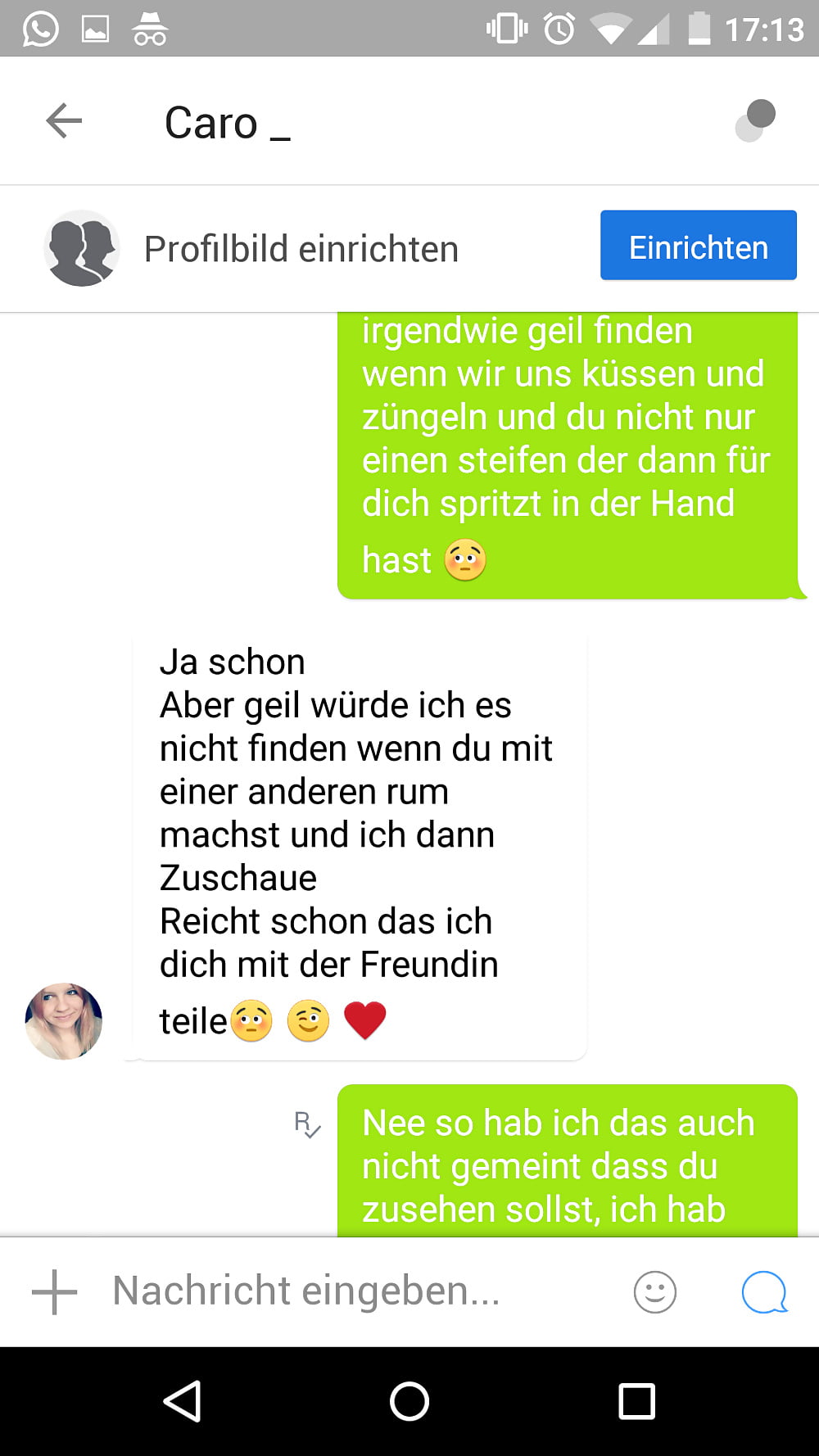
Task: Open the plus attachment menu
Action: click(x=54, y=1292)
